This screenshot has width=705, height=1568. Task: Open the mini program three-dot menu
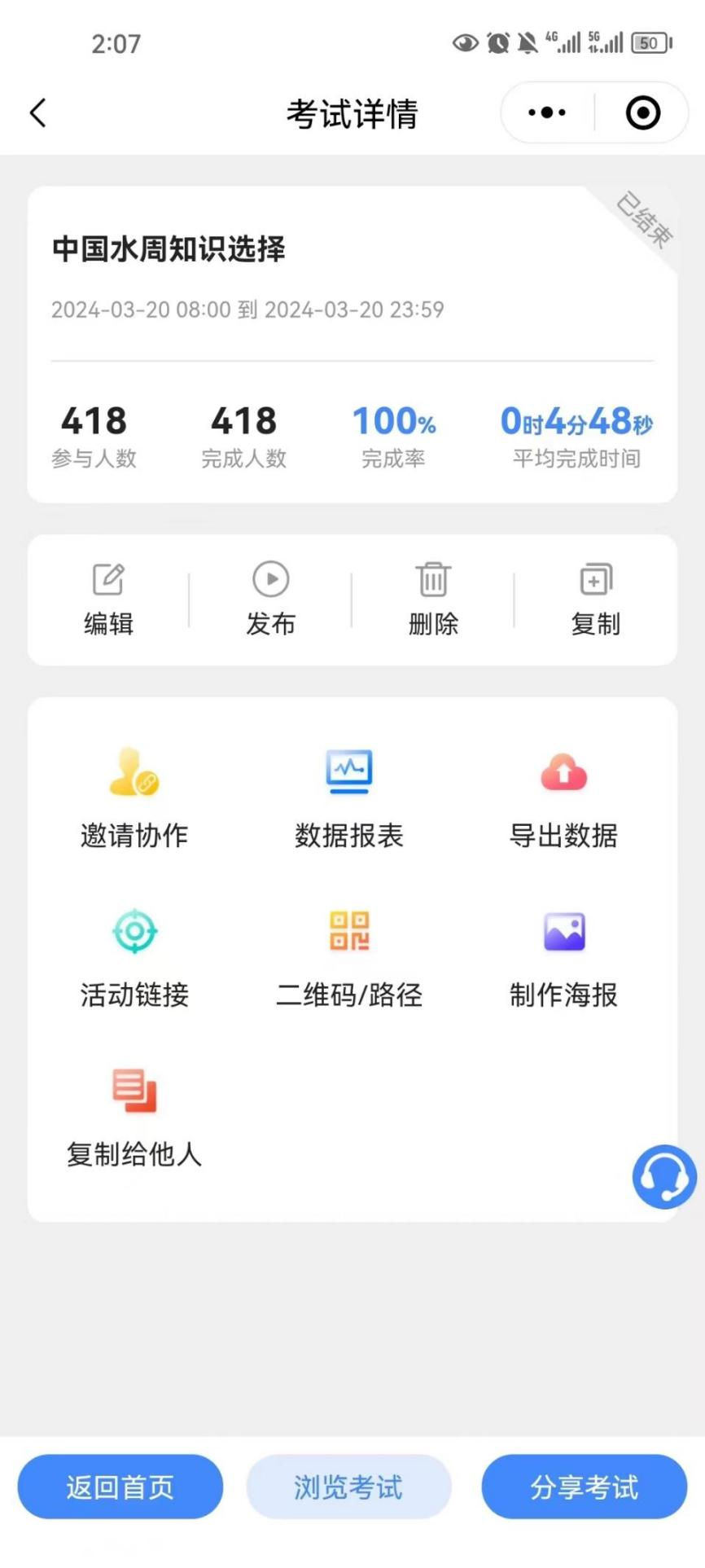547,113
